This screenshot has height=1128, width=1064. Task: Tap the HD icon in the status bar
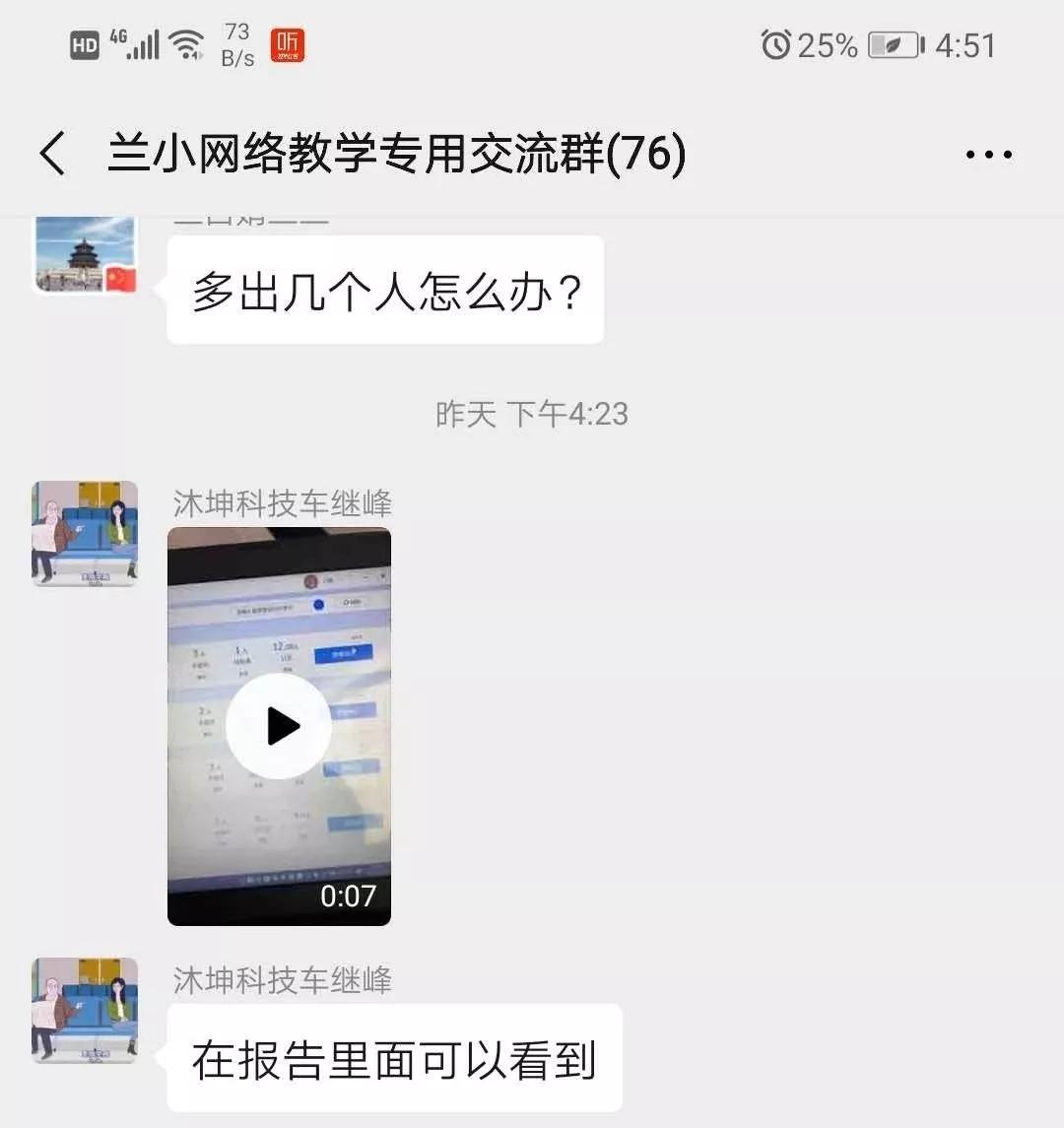[x=83, y=43]
